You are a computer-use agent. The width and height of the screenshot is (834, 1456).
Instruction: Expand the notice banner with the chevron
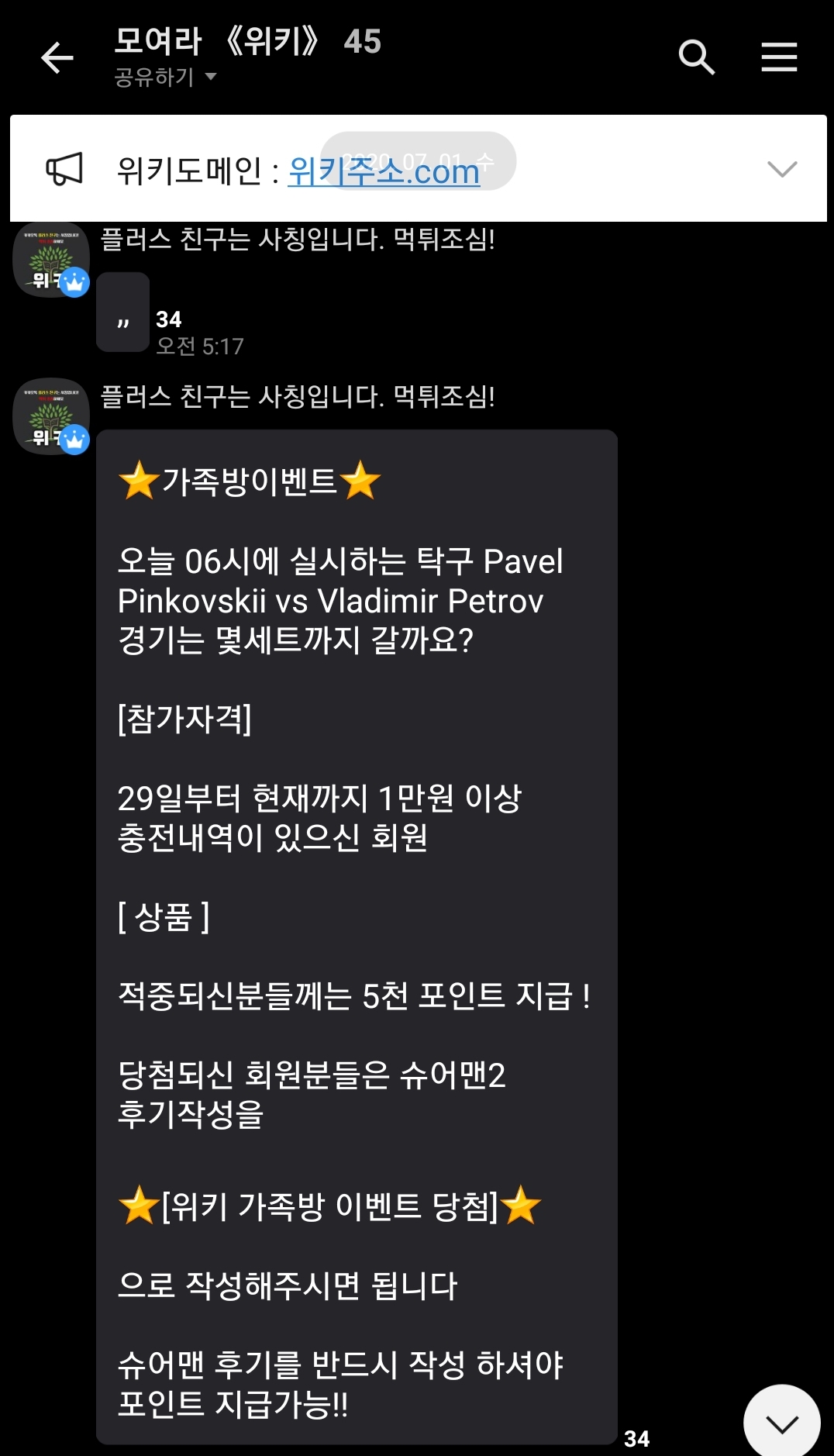pos(781,169)
